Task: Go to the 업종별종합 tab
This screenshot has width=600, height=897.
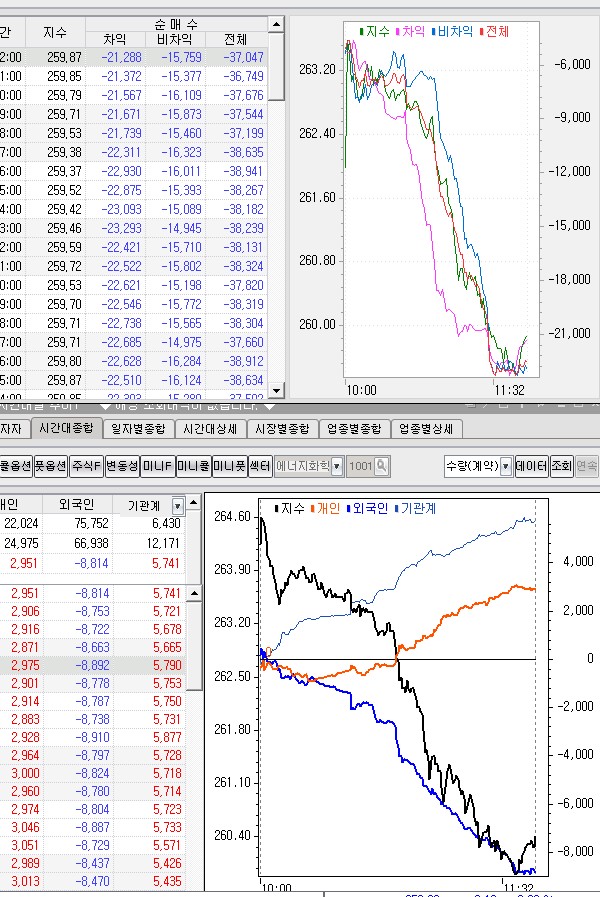Action: (x=354, y=429)
